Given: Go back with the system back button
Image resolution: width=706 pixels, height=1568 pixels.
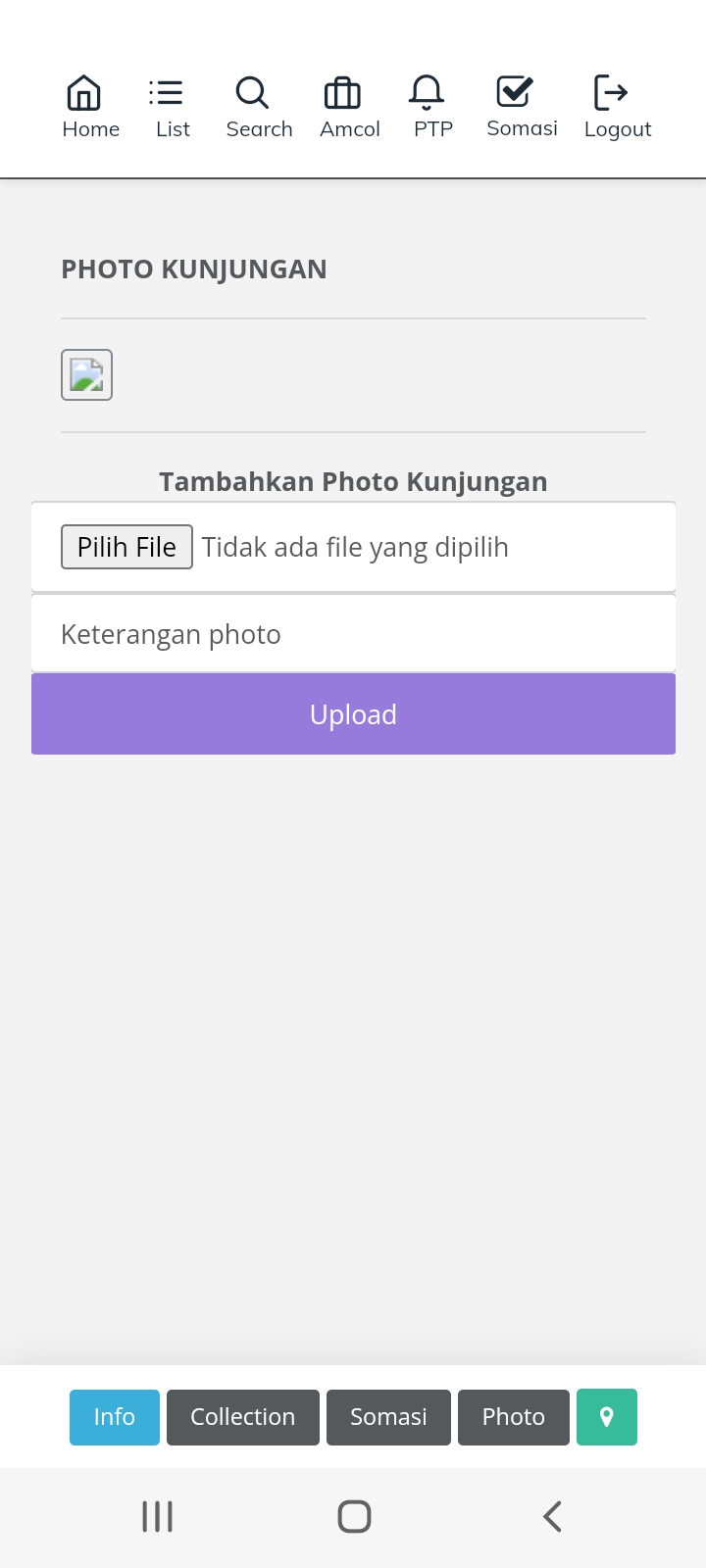Looking at the screenshot, I should coord(552,1516).
